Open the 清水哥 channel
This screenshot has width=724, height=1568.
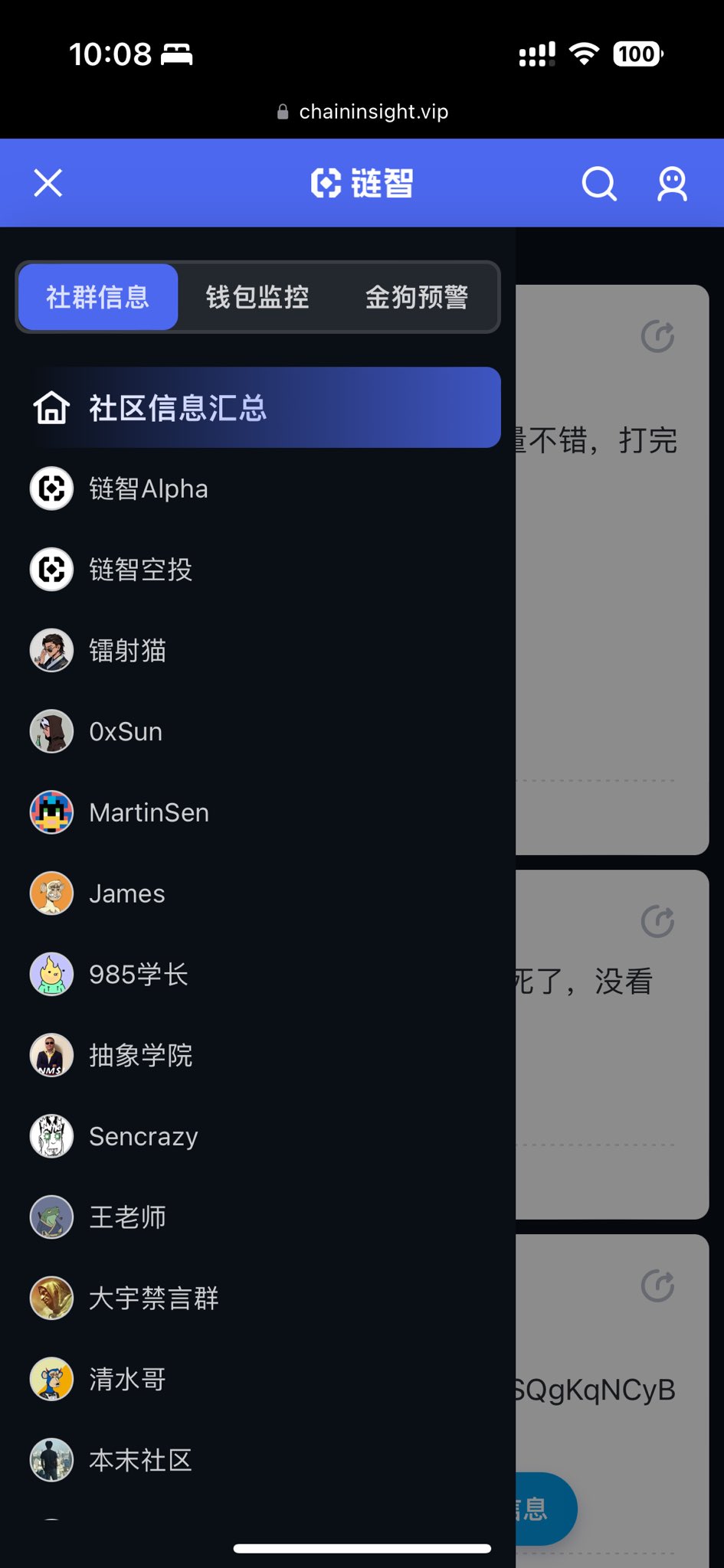126,1379
